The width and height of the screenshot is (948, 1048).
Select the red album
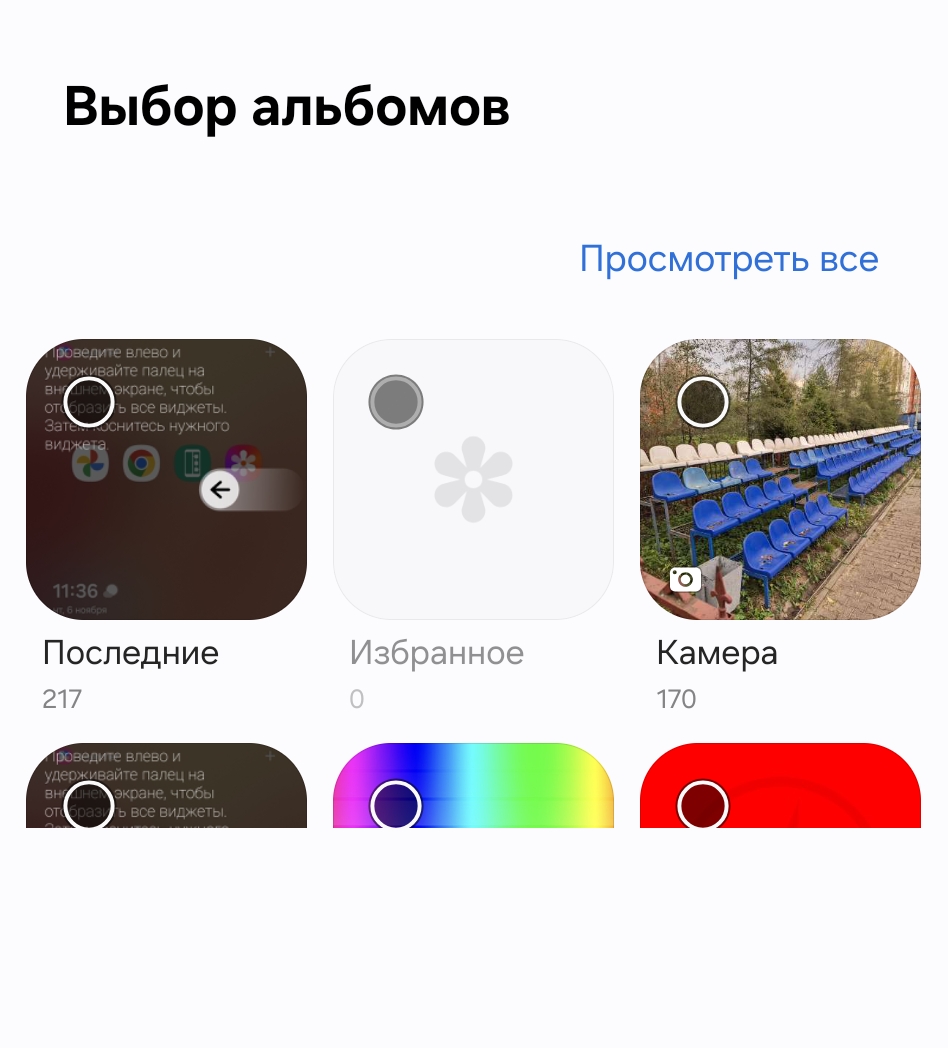tap(703, 805)
